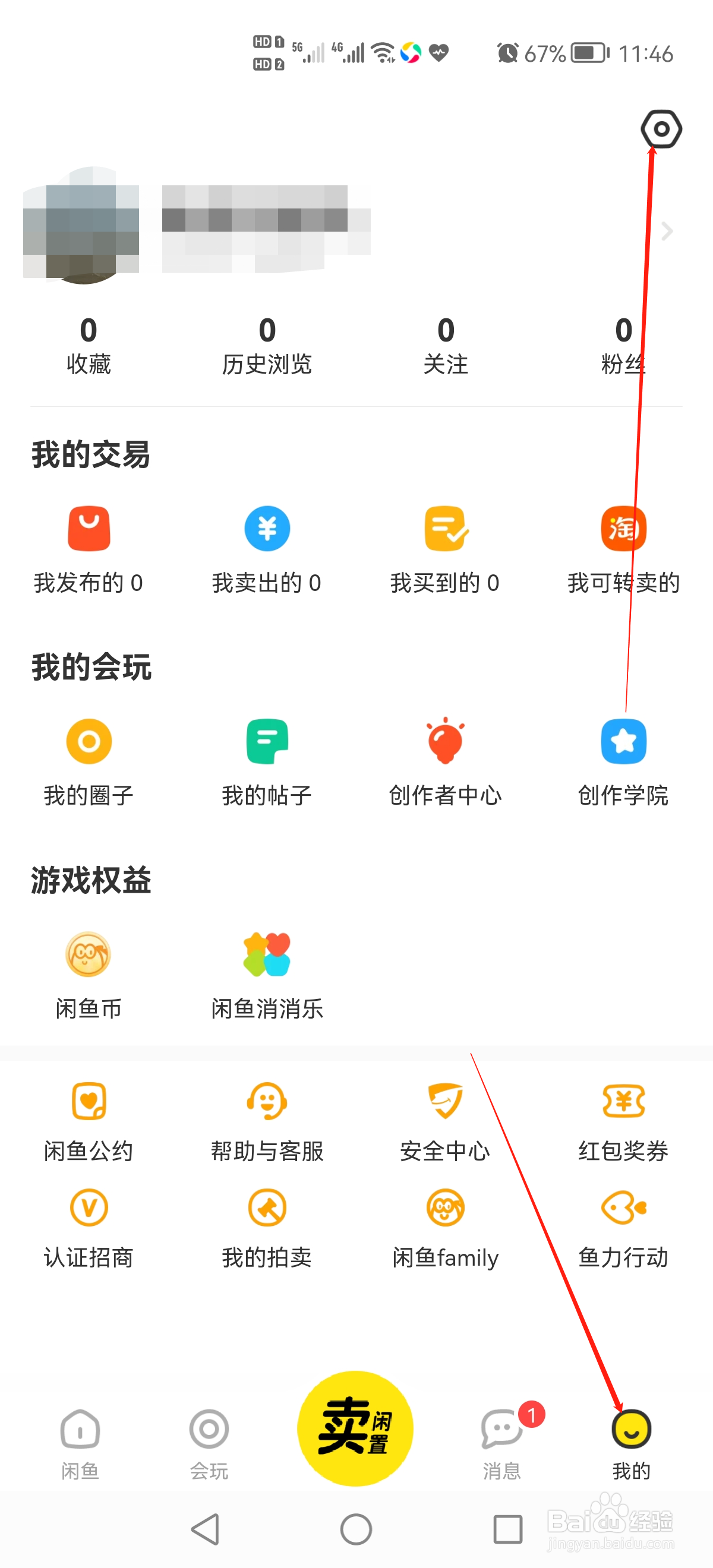
Task: Open the settings gear icon
Action: pos(661,129)
